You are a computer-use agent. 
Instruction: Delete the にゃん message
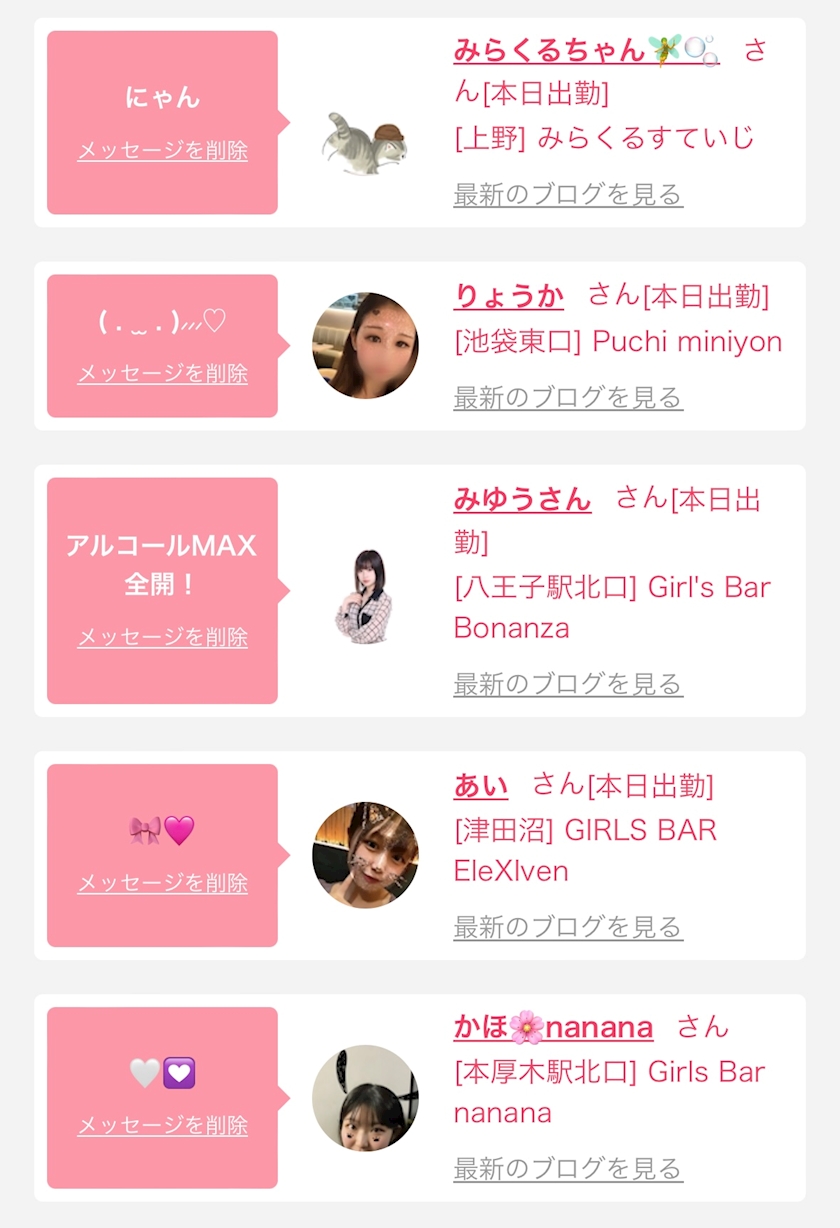pyautogui.click(x=162, y=151)
